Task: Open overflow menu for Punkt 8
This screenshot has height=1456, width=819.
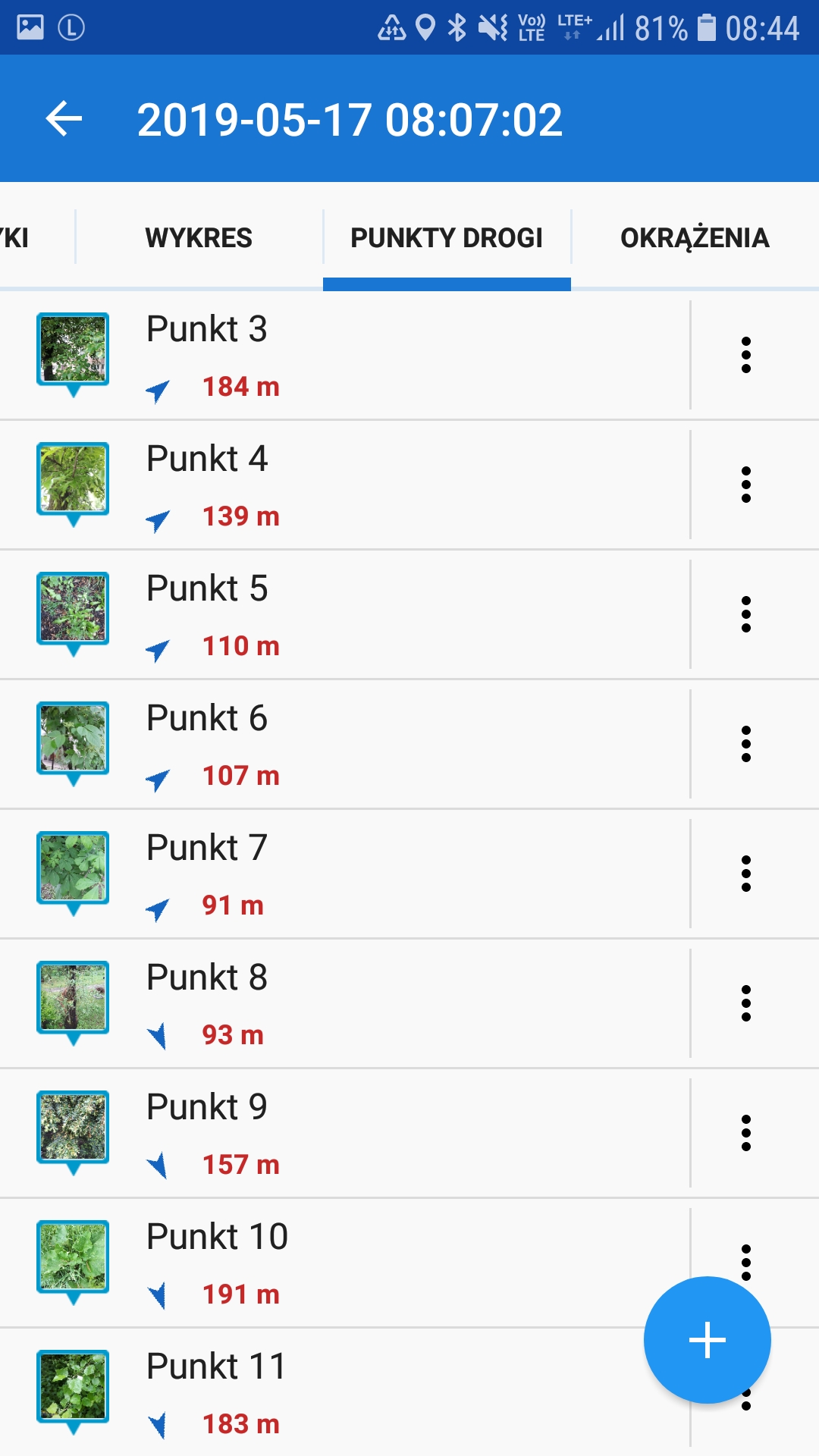Action: click(746, 1003)
